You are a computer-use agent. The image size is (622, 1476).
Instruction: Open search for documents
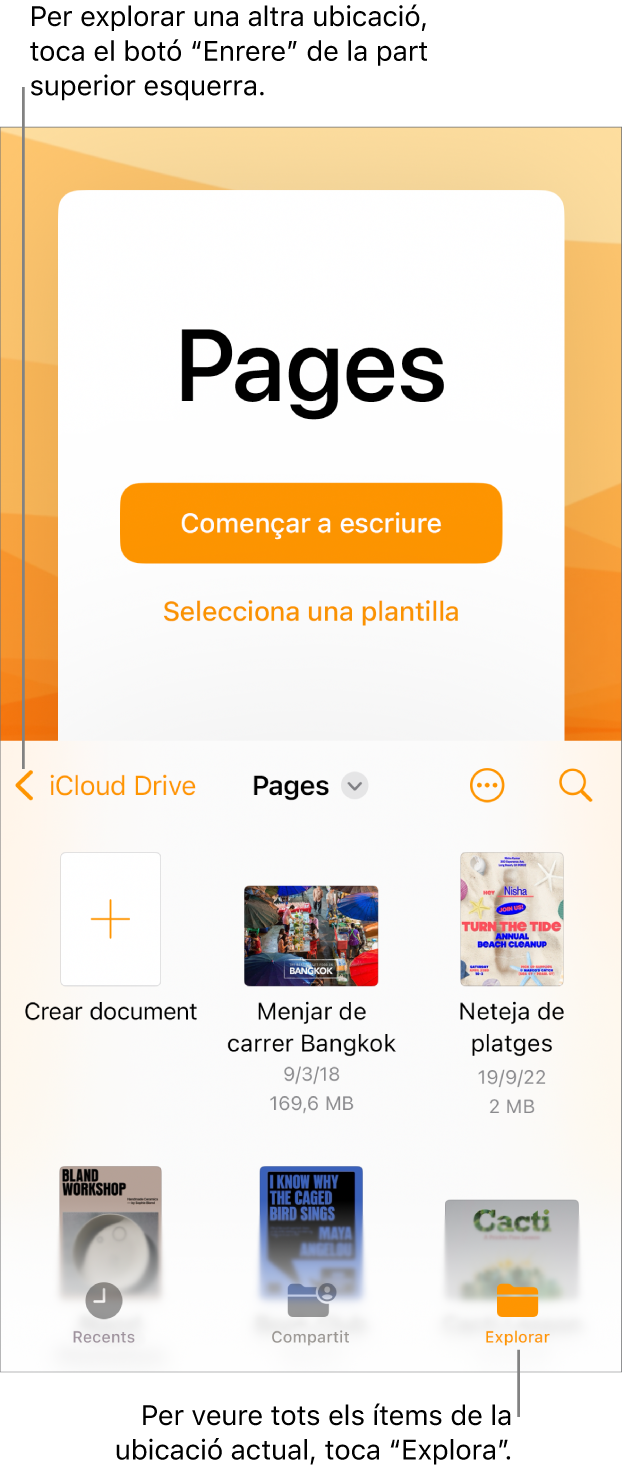(576, 786)
